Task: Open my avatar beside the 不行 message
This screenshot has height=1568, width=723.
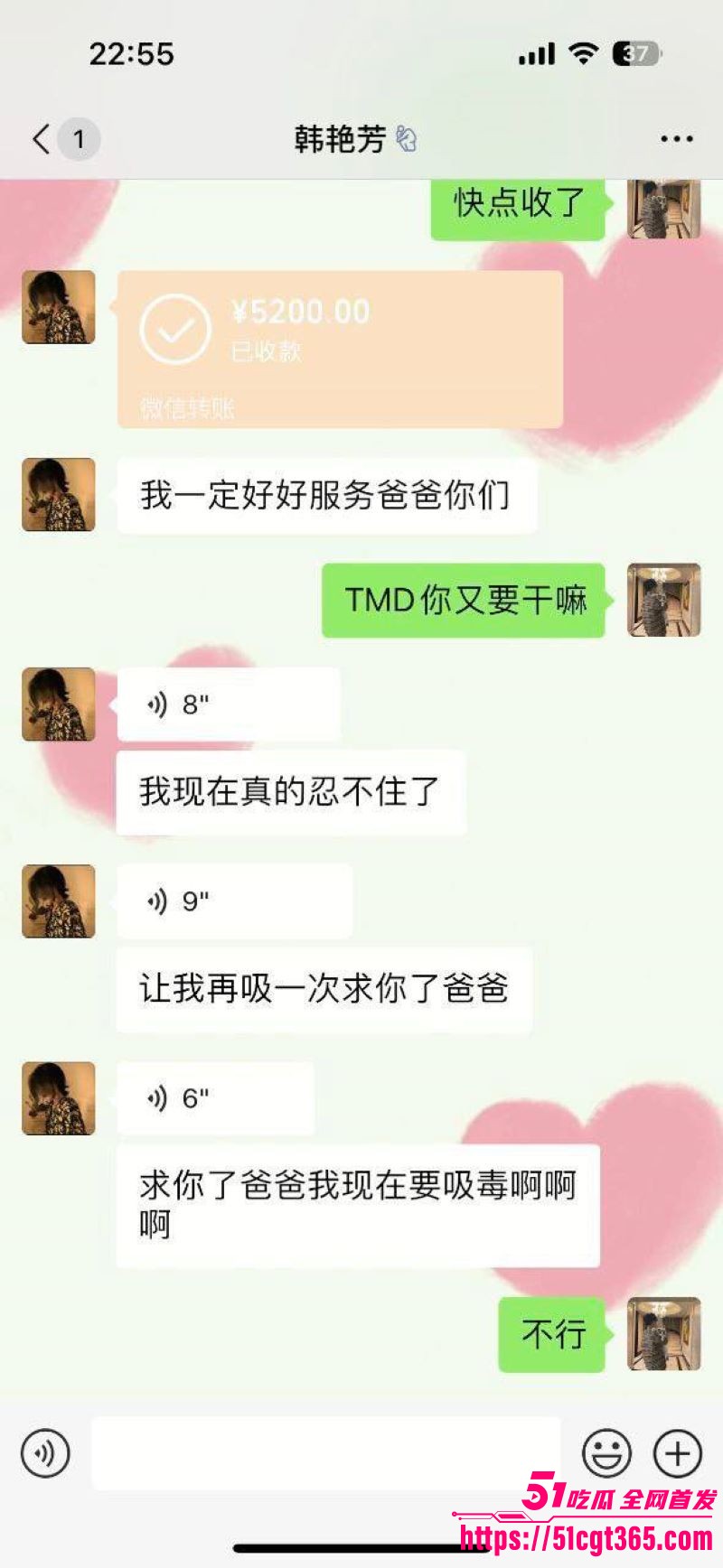Action: pos(663,1334)
